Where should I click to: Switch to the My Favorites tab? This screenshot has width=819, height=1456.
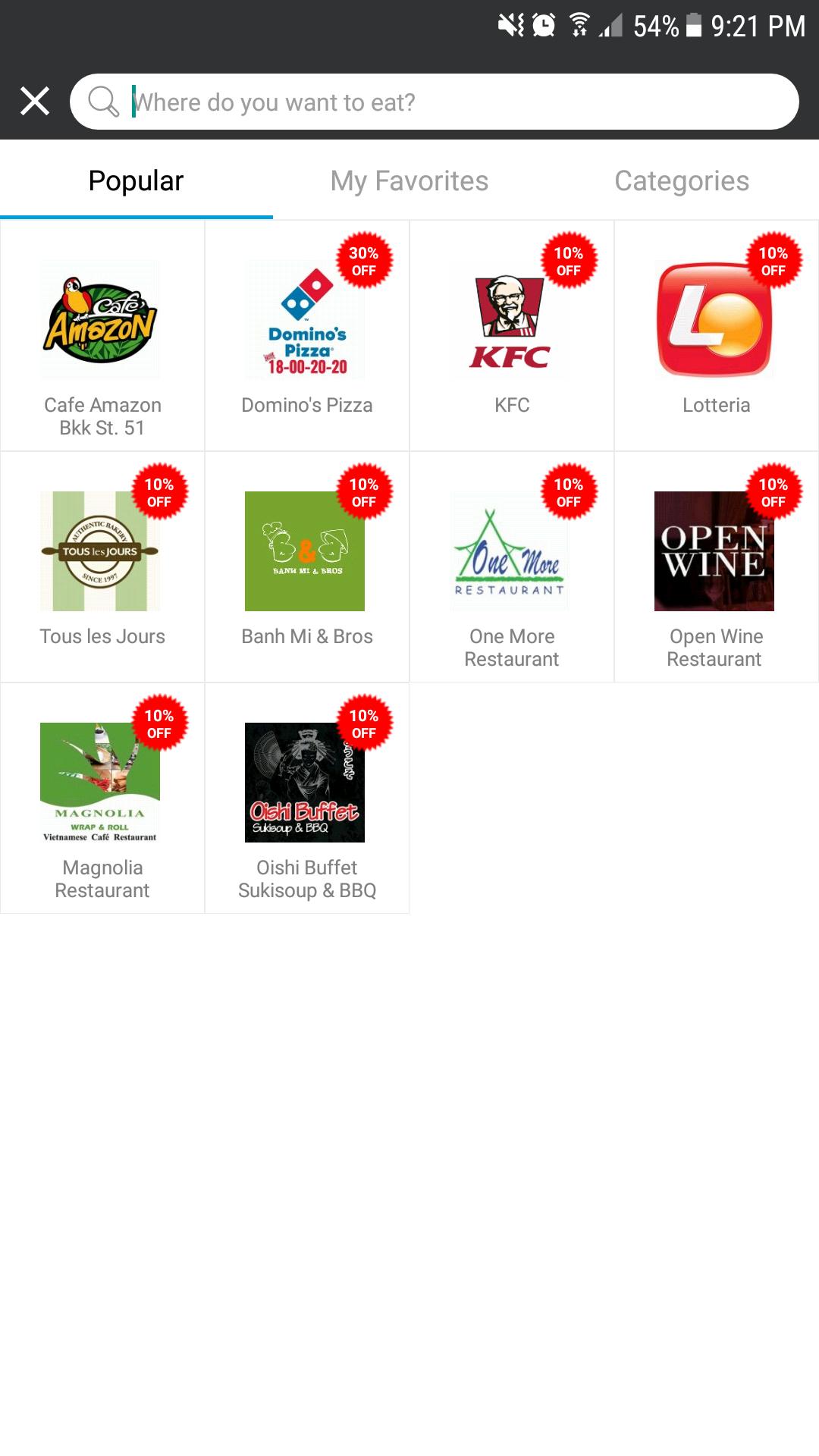[409, 181]
